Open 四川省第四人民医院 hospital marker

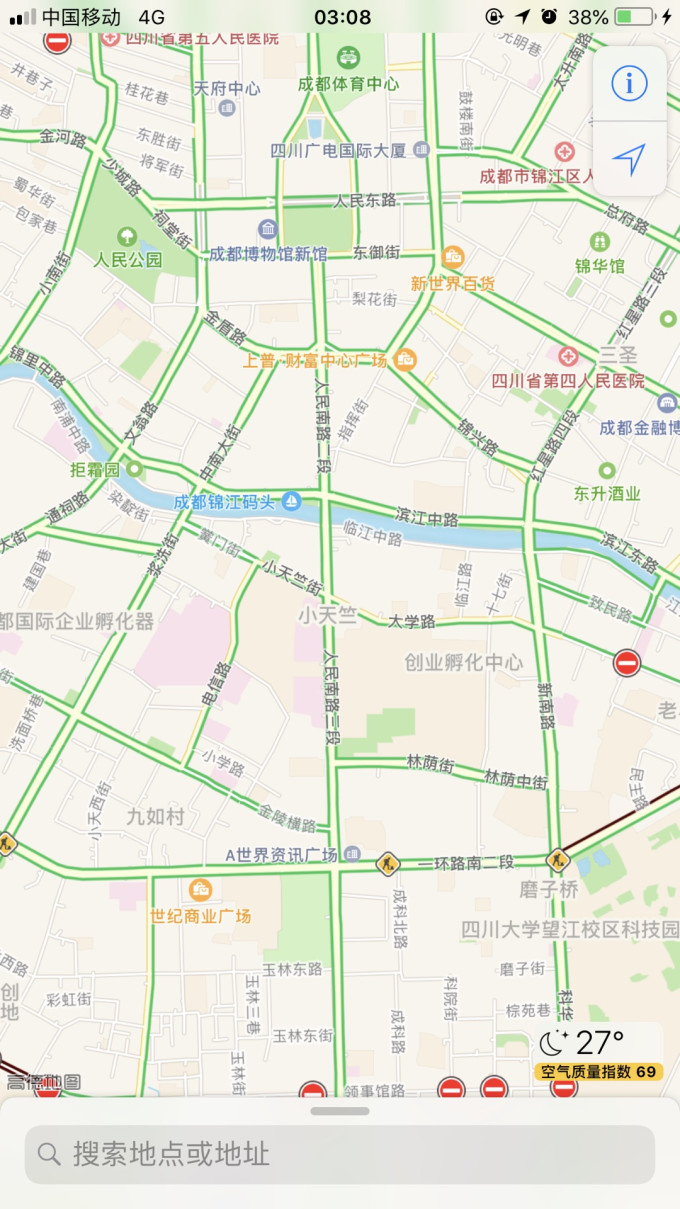click(568, 357)
